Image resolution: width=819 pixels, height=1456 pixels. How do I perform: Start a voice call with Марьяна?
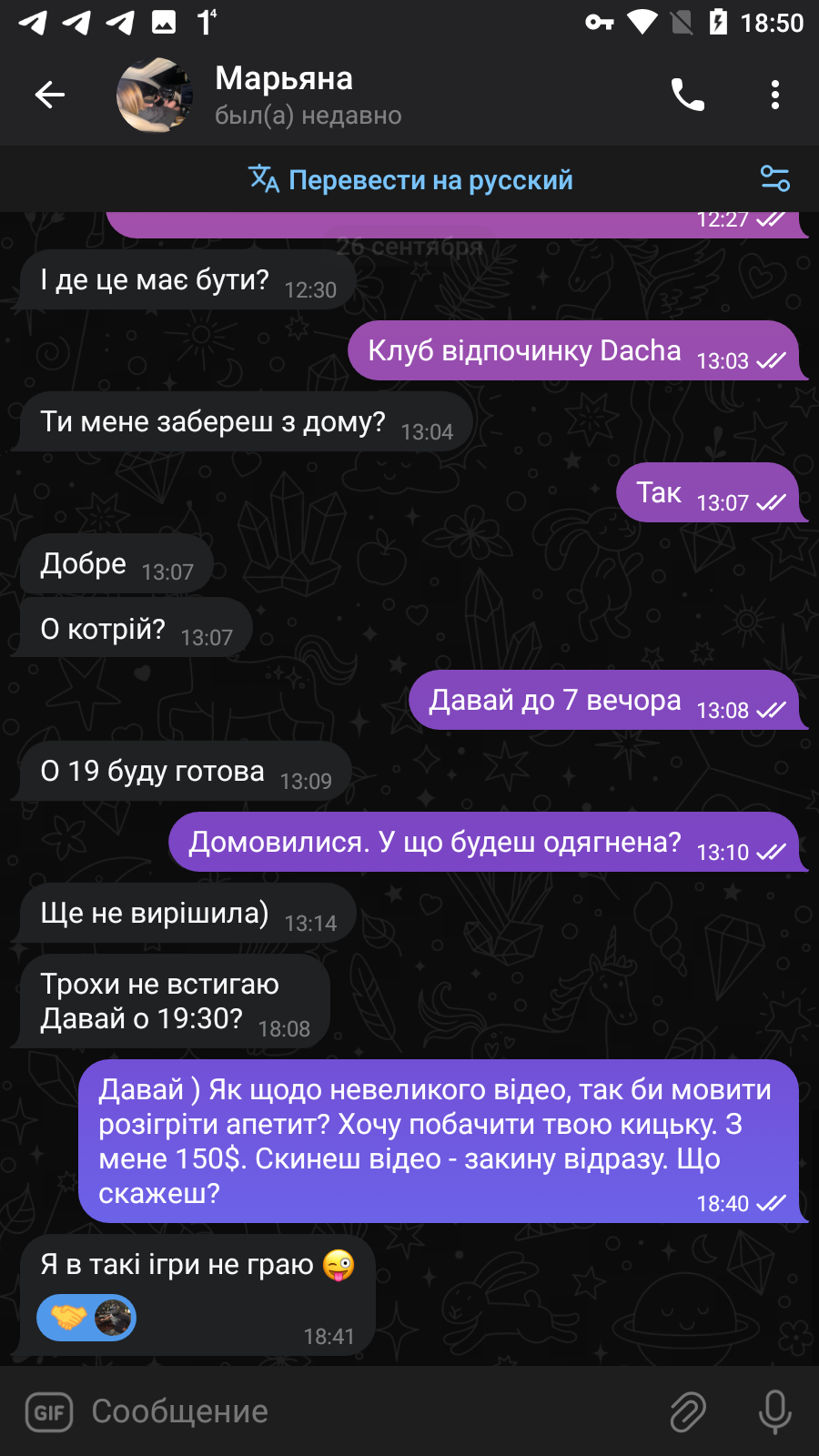[x=688, y=95]
